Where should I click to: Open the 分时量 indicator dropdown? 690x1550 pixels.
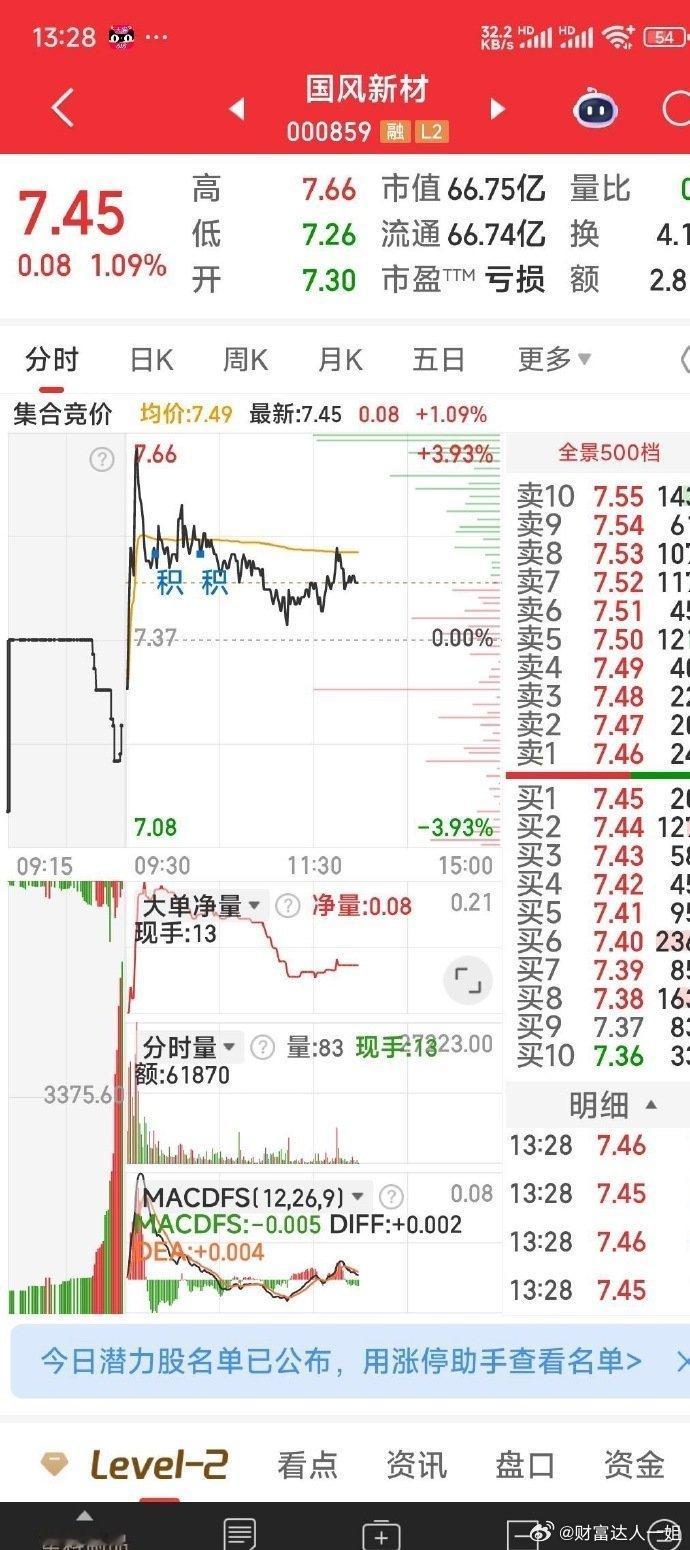(x=189, y=1047)
